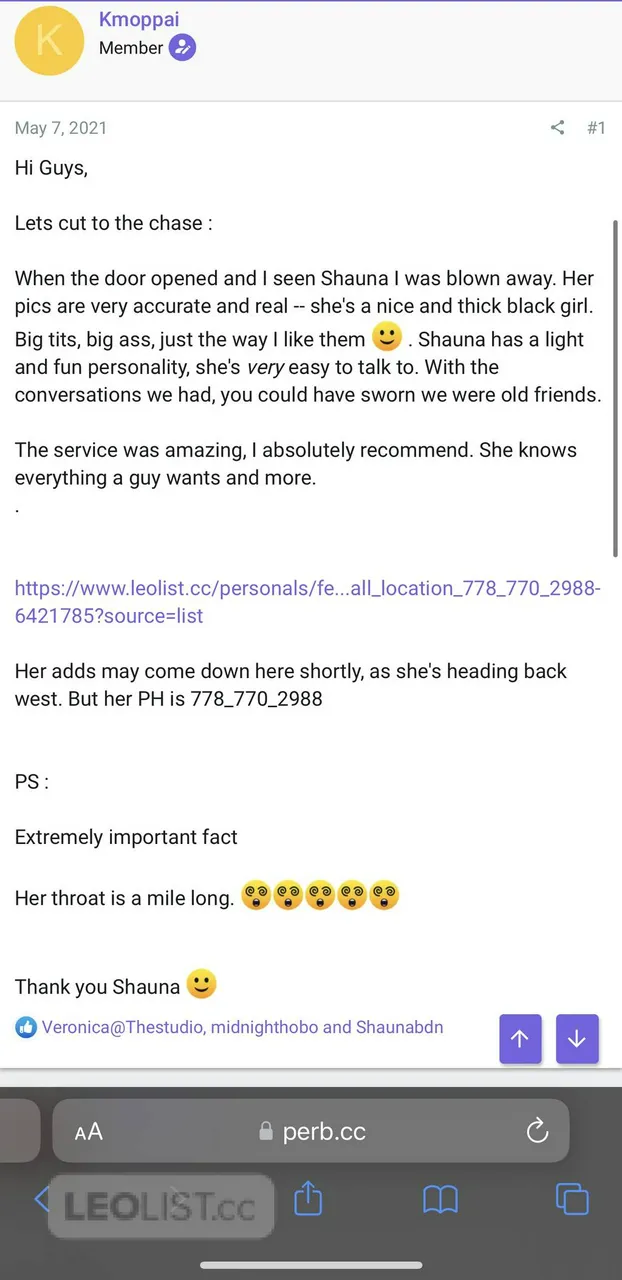The image size is (622, 1280).
Task: Open Safari's share sheet
Action: (308, 1198)
